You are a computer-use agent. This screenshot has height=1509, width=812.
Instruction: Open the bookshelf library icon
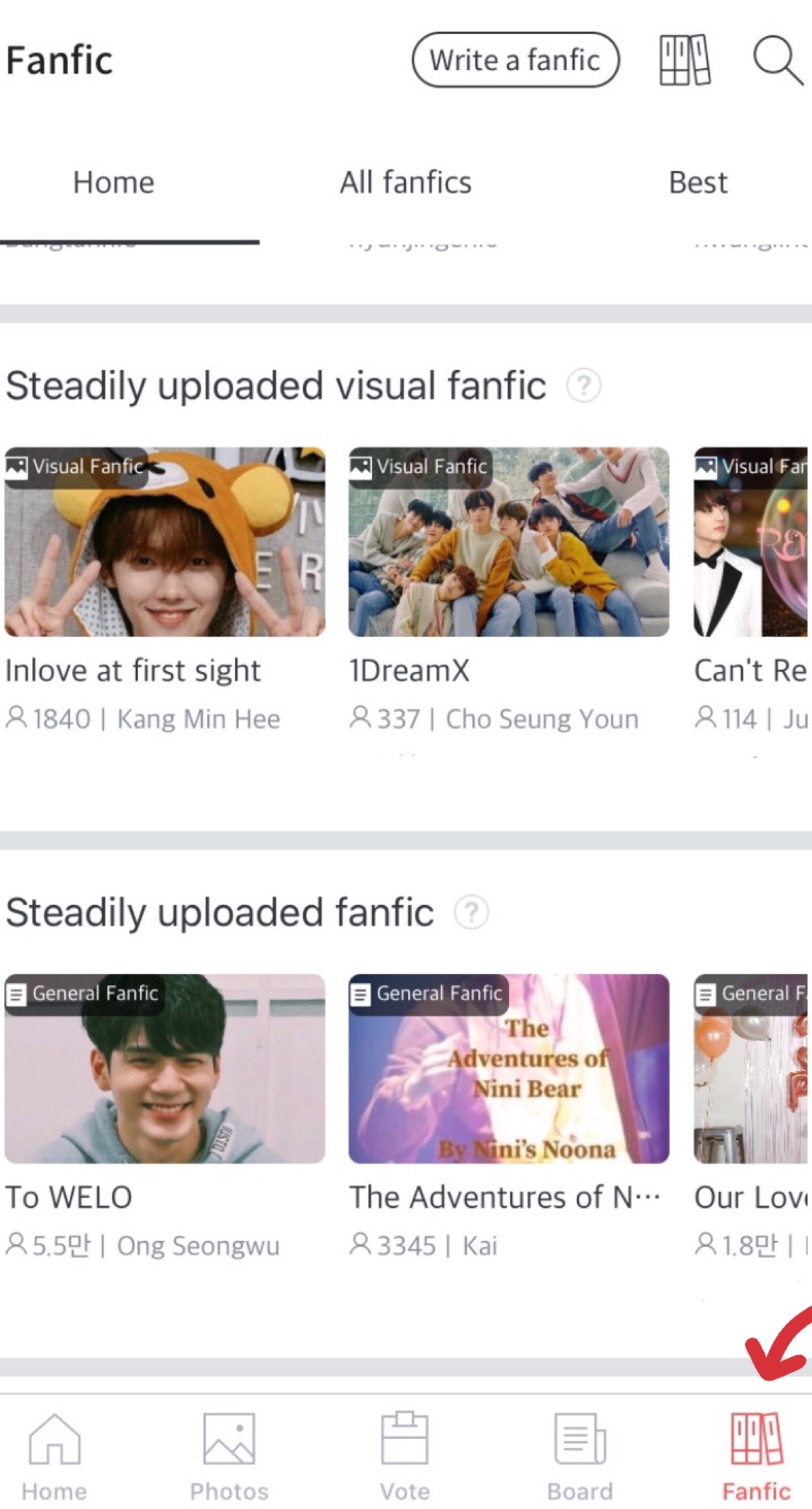(x=684, y=60)
